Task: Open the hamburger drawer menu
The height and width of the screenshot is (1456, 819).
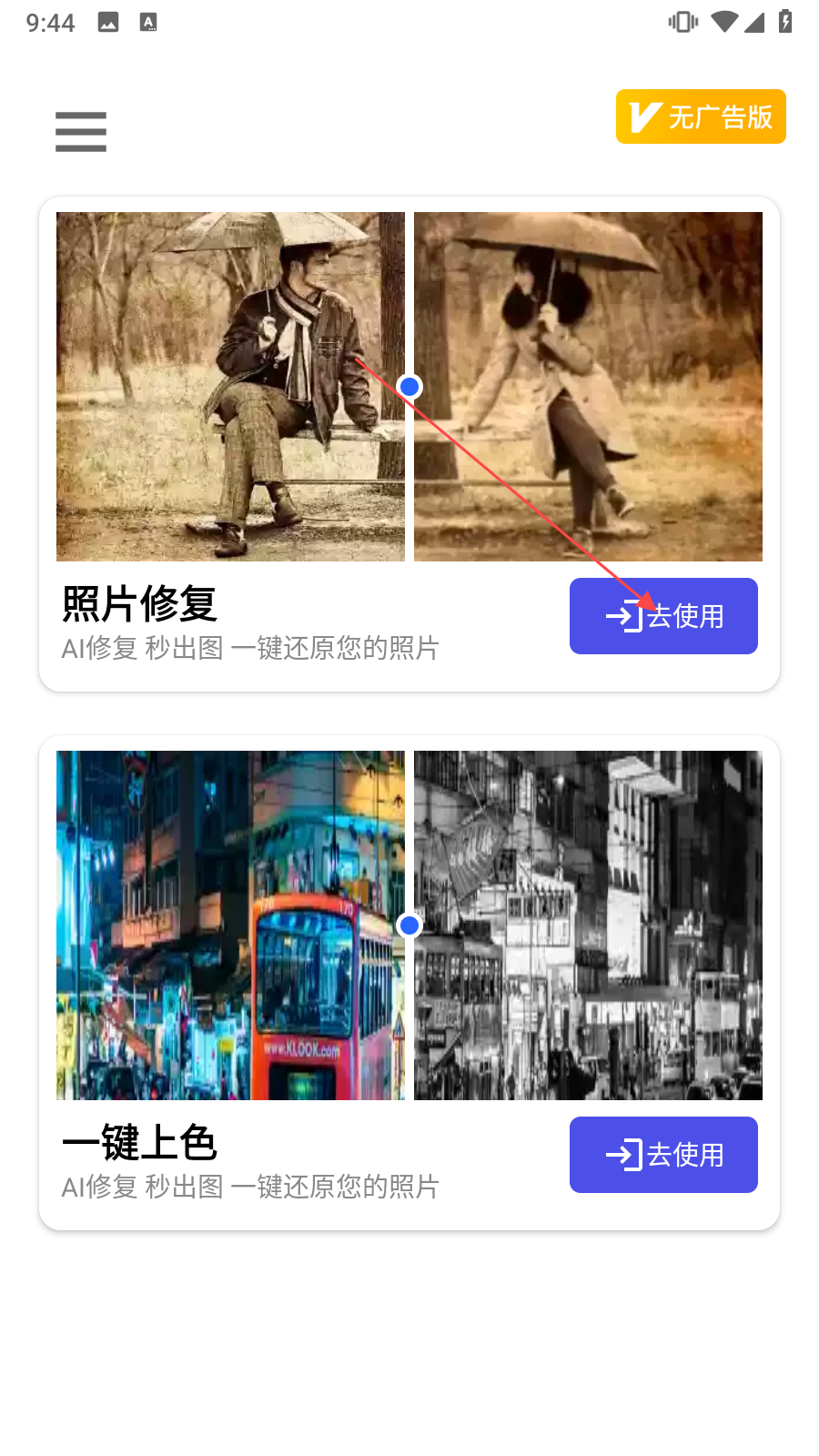Action: [x=80, y=132]
